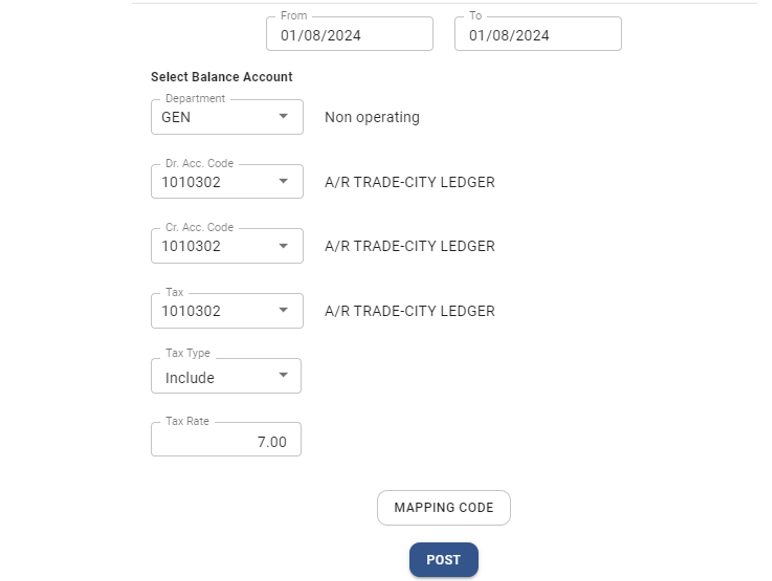Viewport: 772px width, 581px height.
Task: Open the Mapping Code button
Action: point(443,508)
